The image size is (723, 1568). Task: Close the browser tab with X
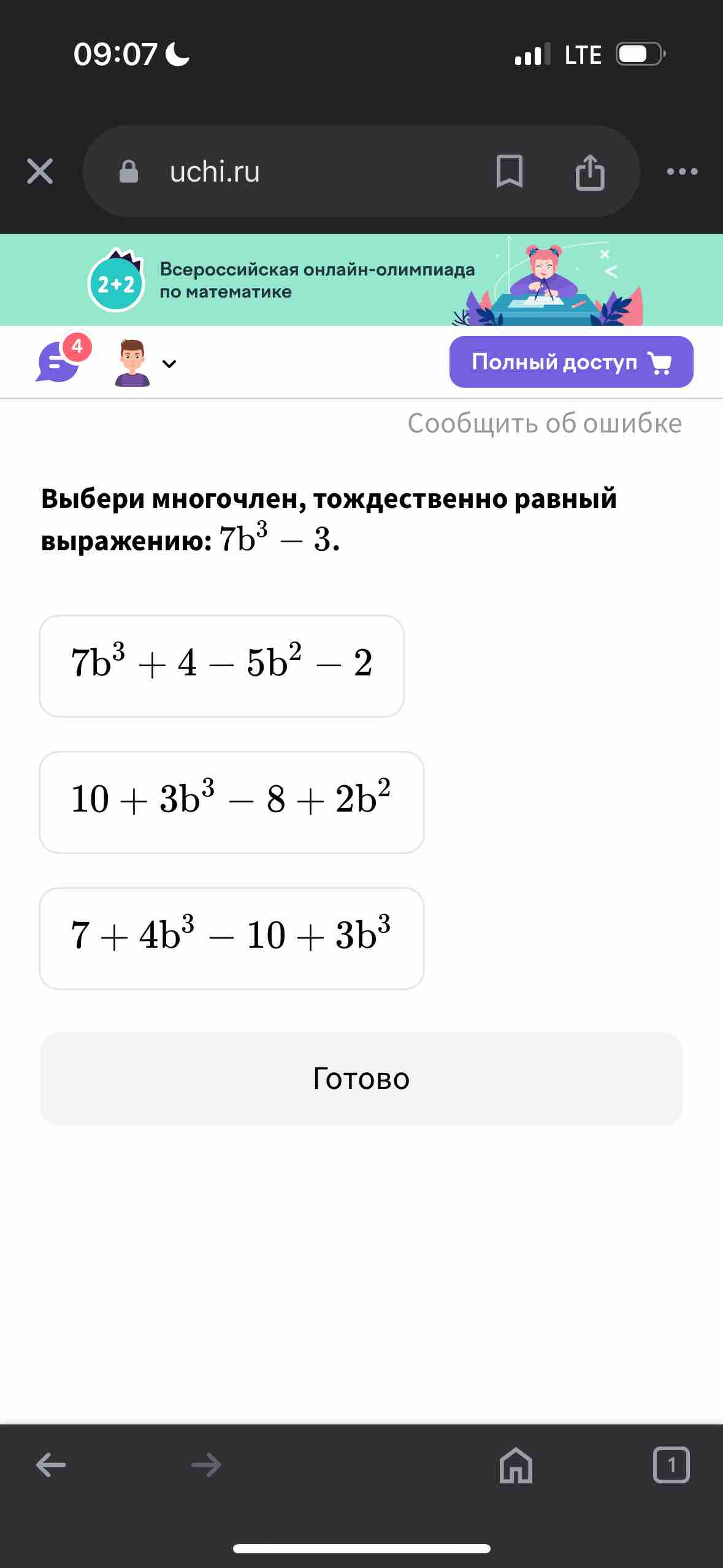40,171
